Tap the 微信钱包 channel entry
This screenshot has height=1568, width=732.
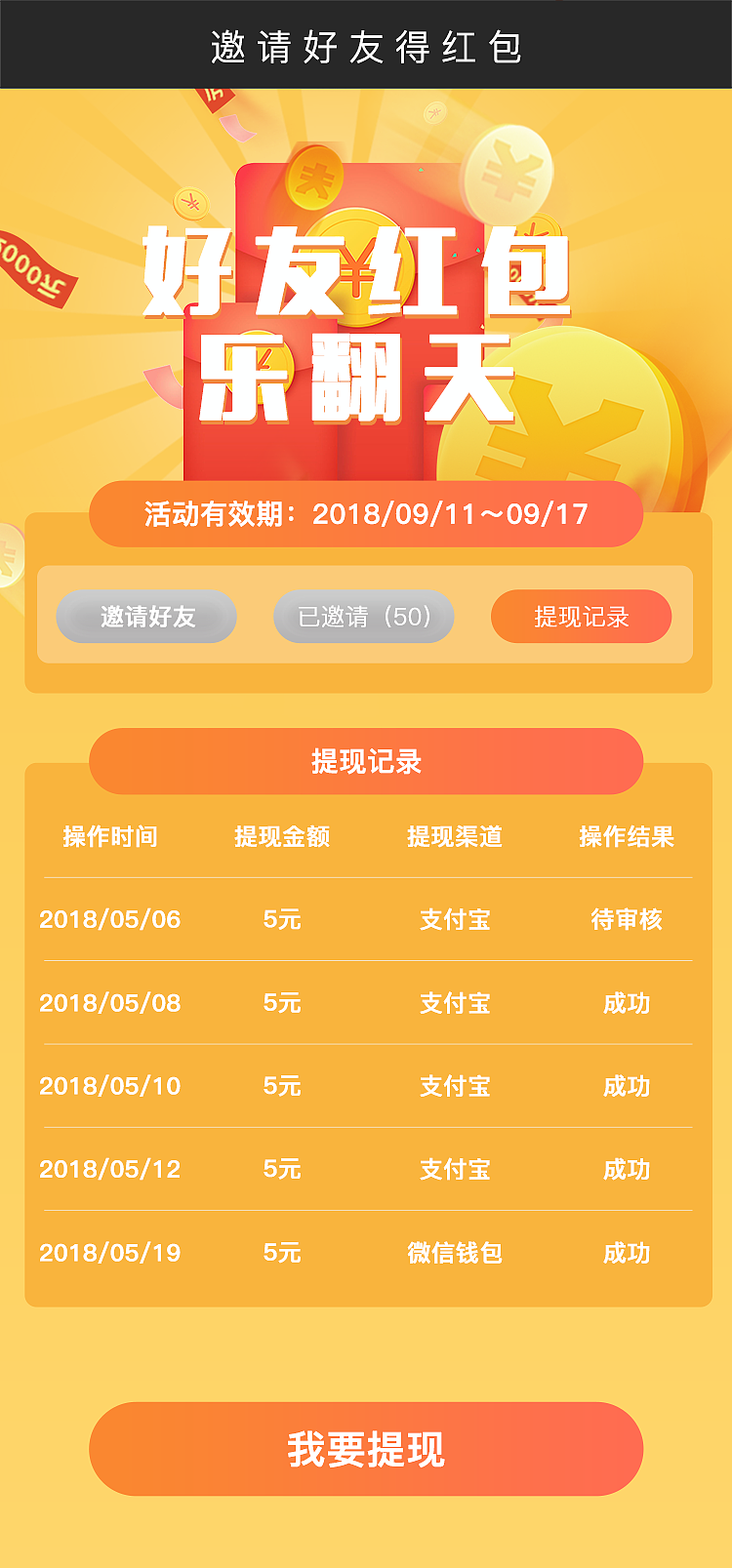coord(454,1253)
